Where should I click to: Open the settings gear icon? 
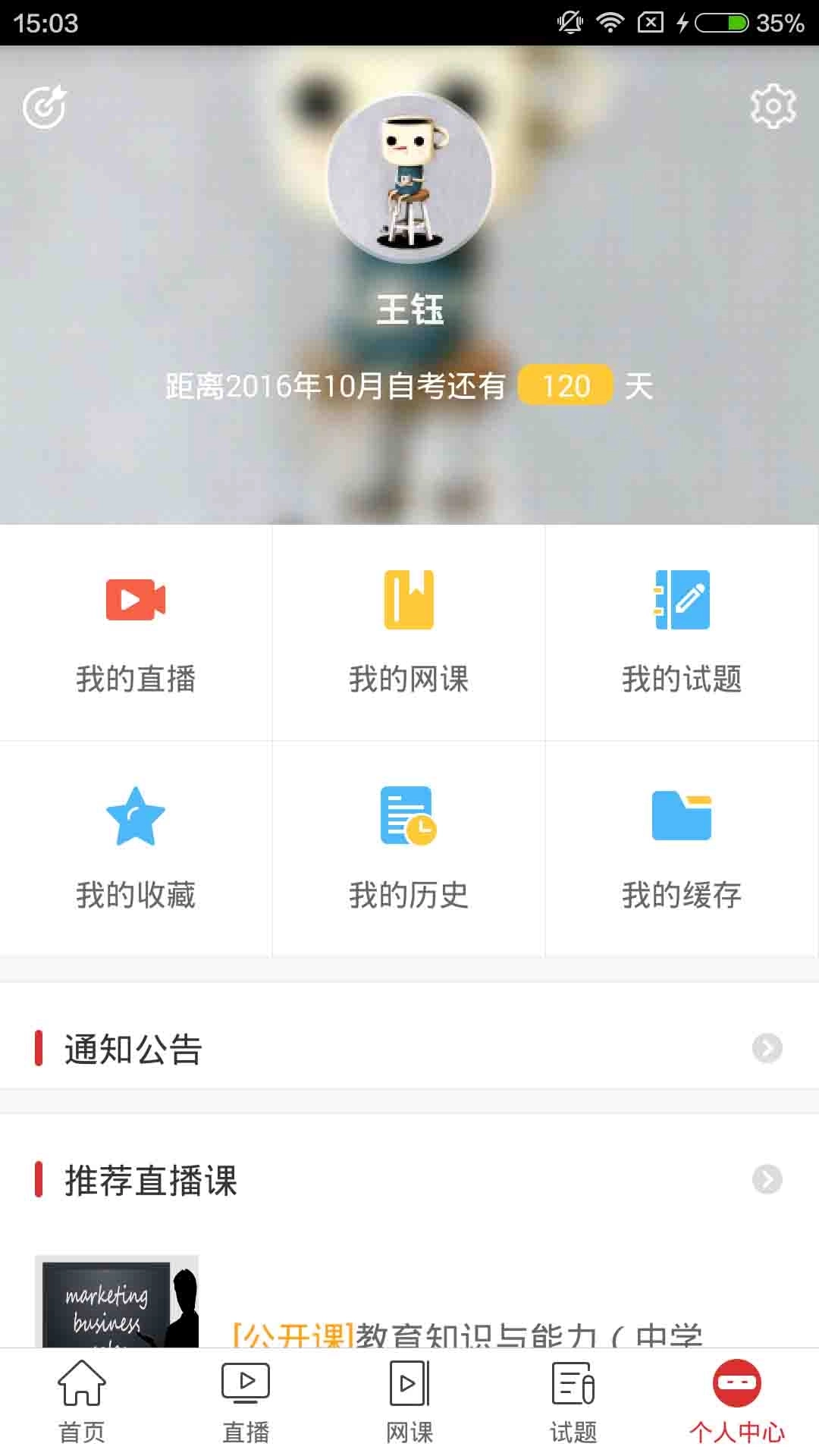pyautogui.click(x=773, y=106)
